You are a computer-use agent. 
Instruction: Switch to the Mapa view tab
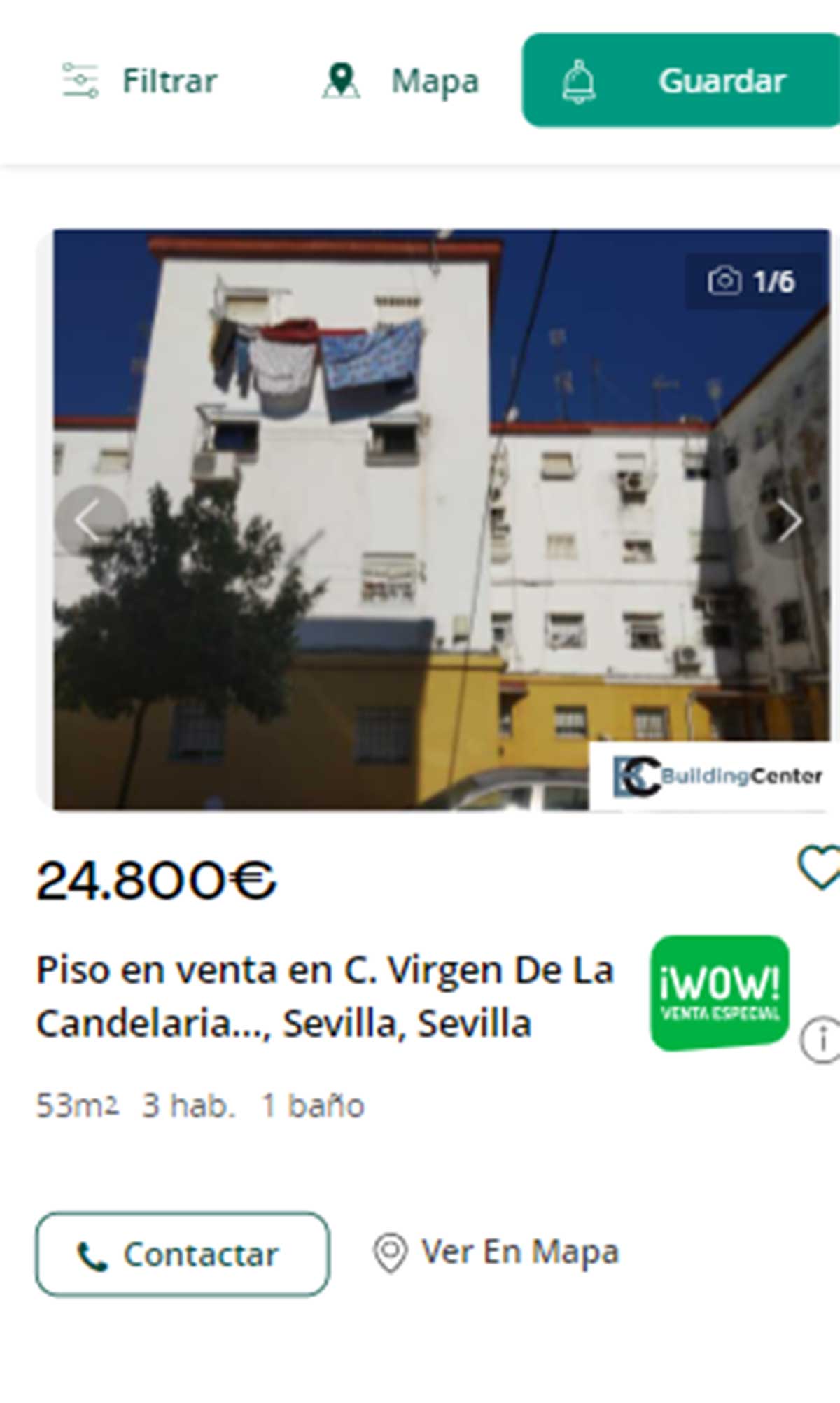pos(434,80)
